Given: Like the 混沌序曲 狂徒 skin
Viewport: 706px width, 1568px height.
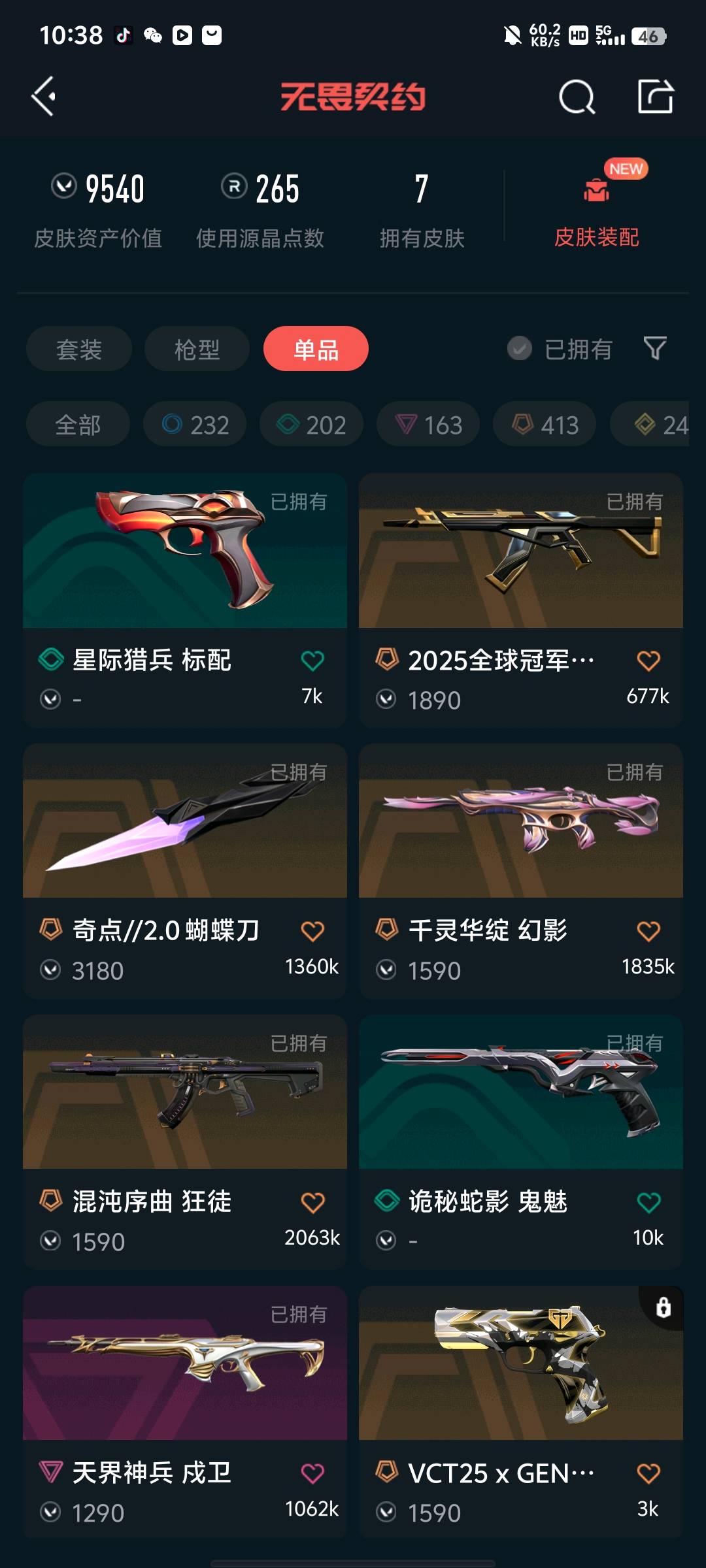Looking at the screenshot, I should (312, 1202).
